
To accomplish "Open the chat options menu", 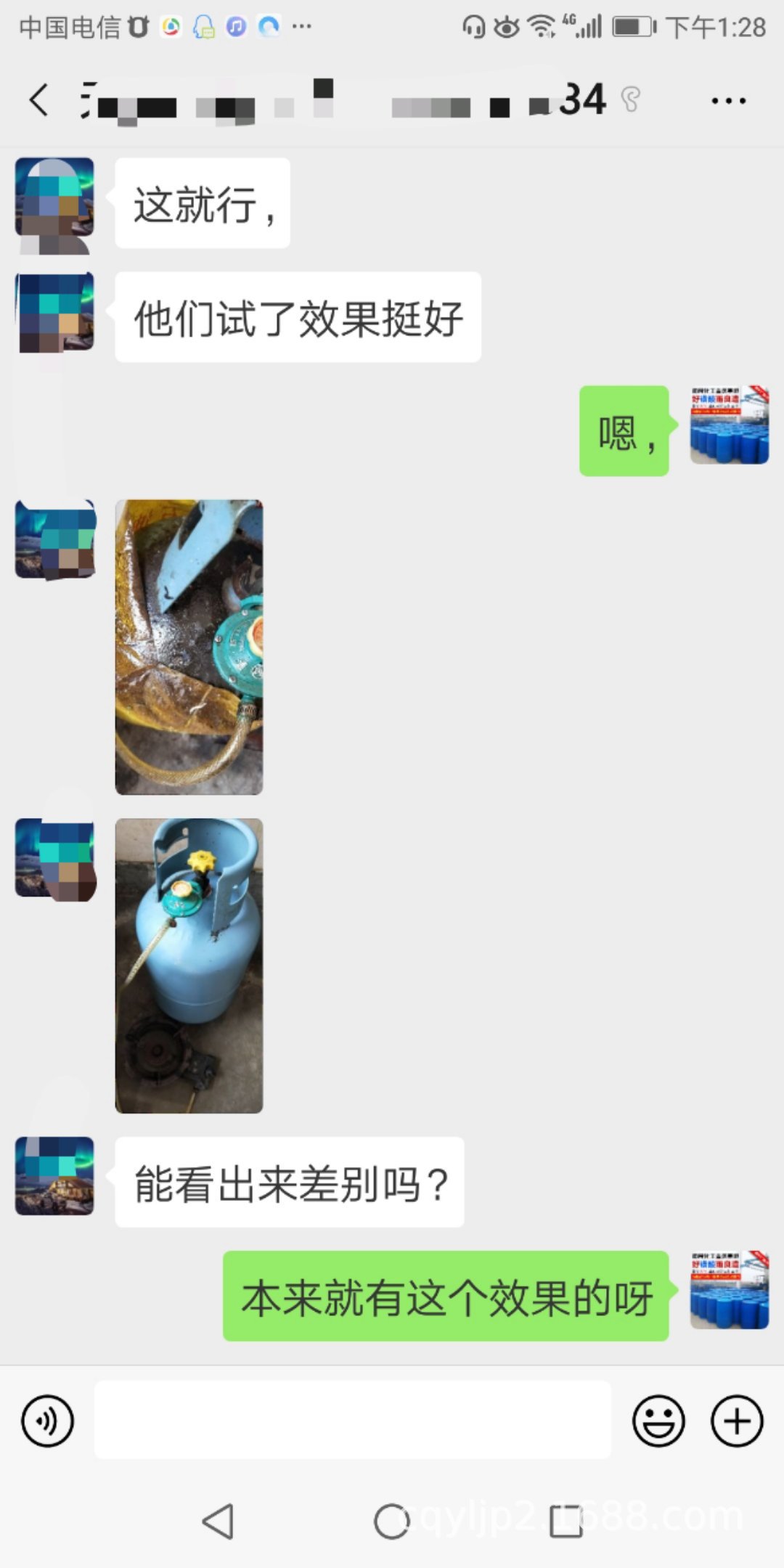I will (728, 101).
